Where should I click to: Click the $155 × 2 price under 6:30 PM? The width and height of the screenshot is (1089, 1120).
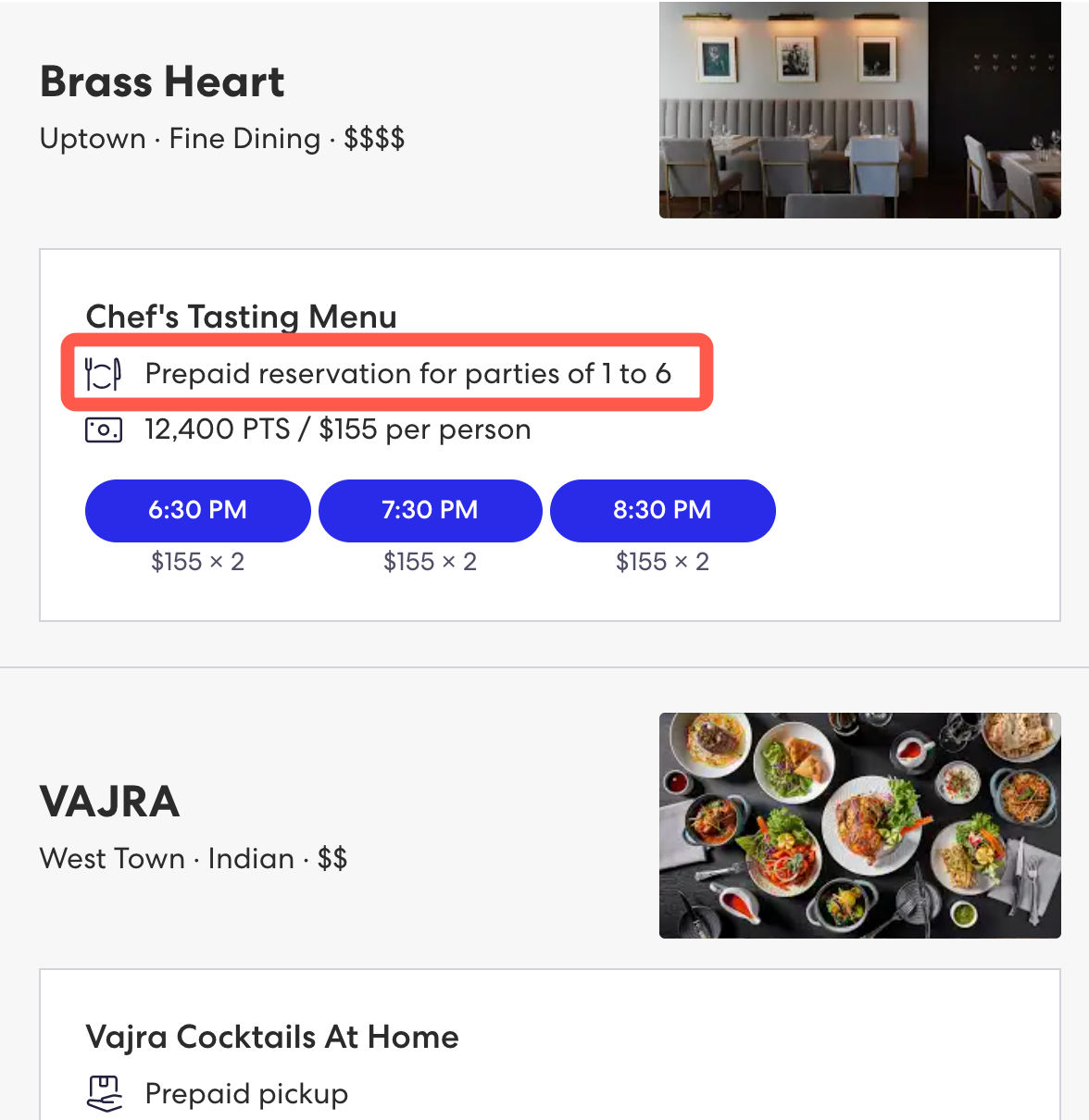coord(197,561)
